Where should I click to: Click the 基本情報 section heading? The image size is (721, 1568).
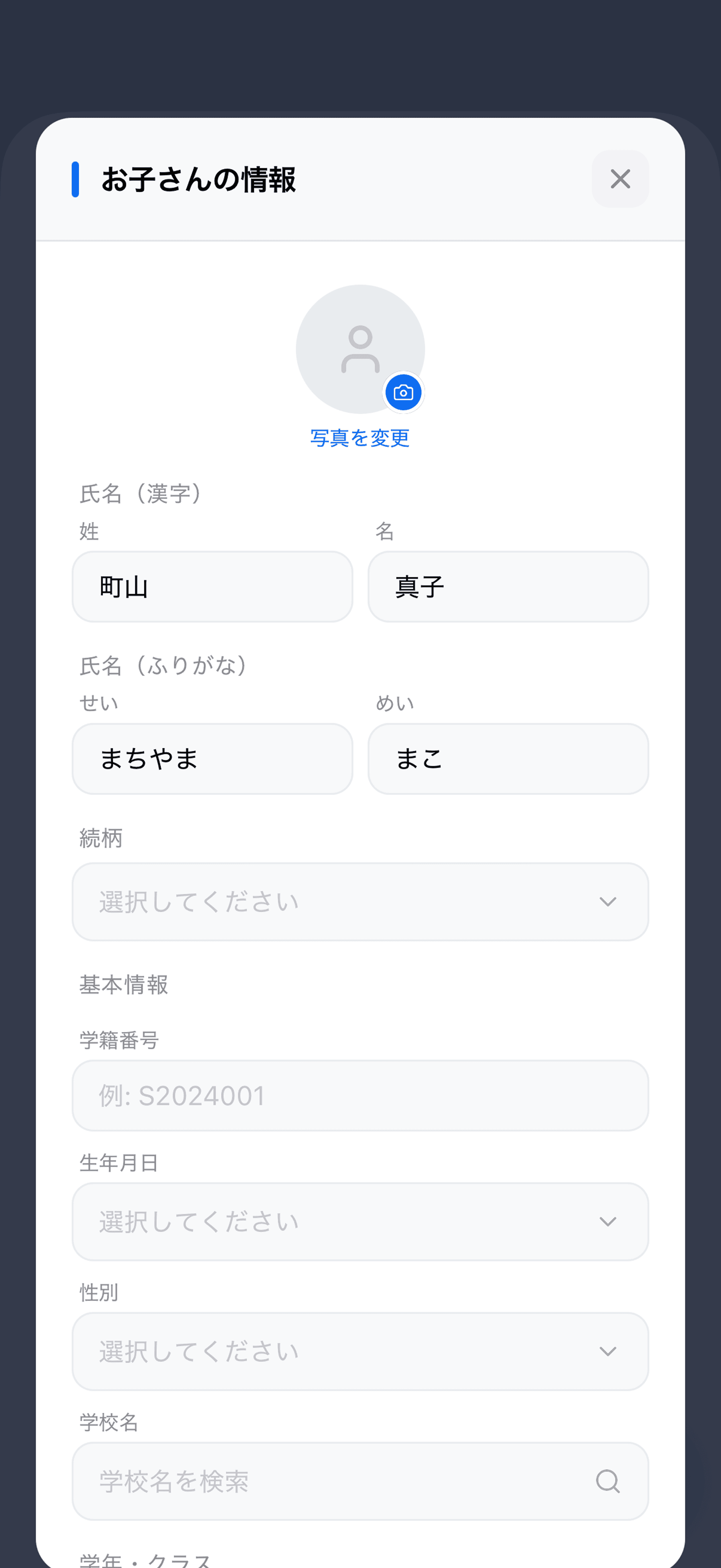(124, 984)
